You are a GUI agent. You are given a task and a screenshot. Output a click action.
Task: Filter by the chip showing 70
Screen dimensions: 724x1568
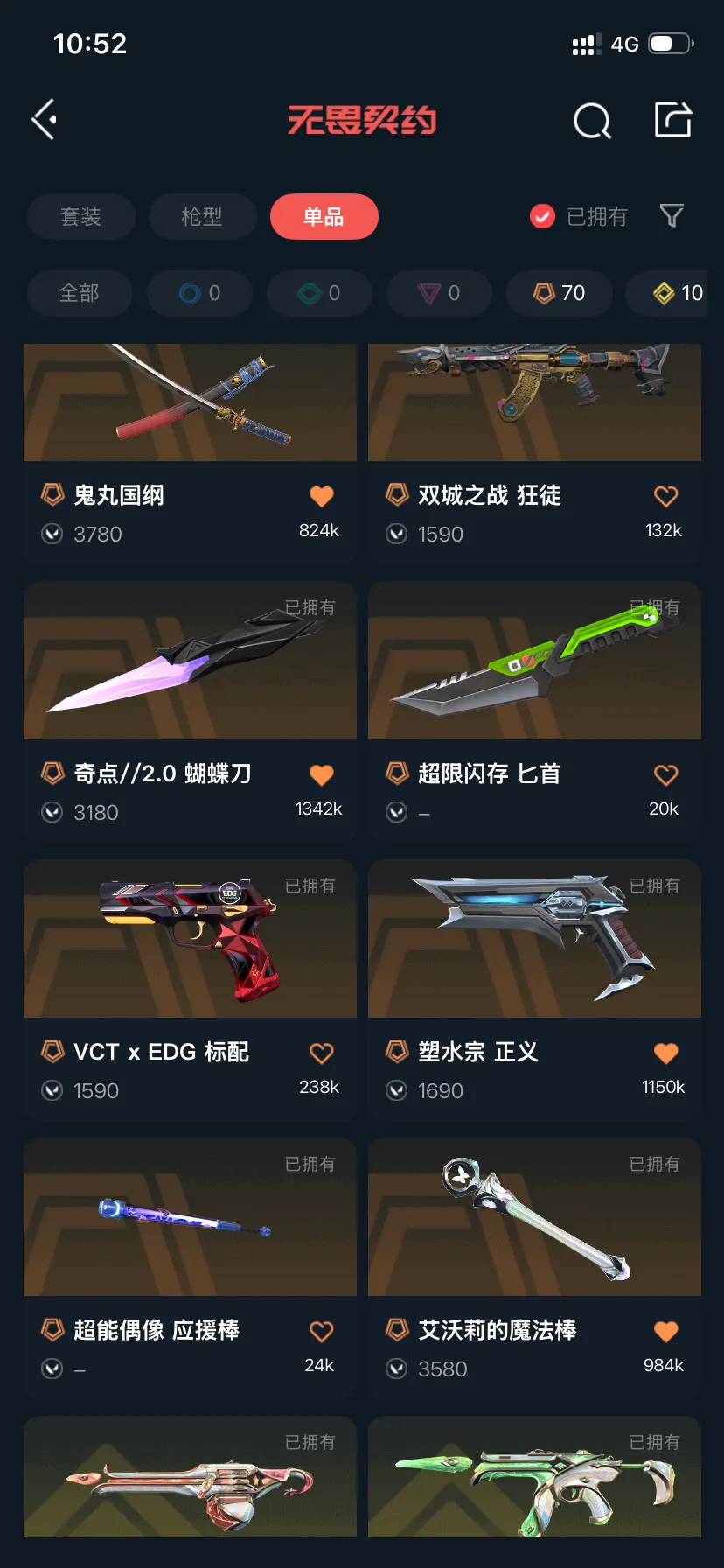point(560,293)
